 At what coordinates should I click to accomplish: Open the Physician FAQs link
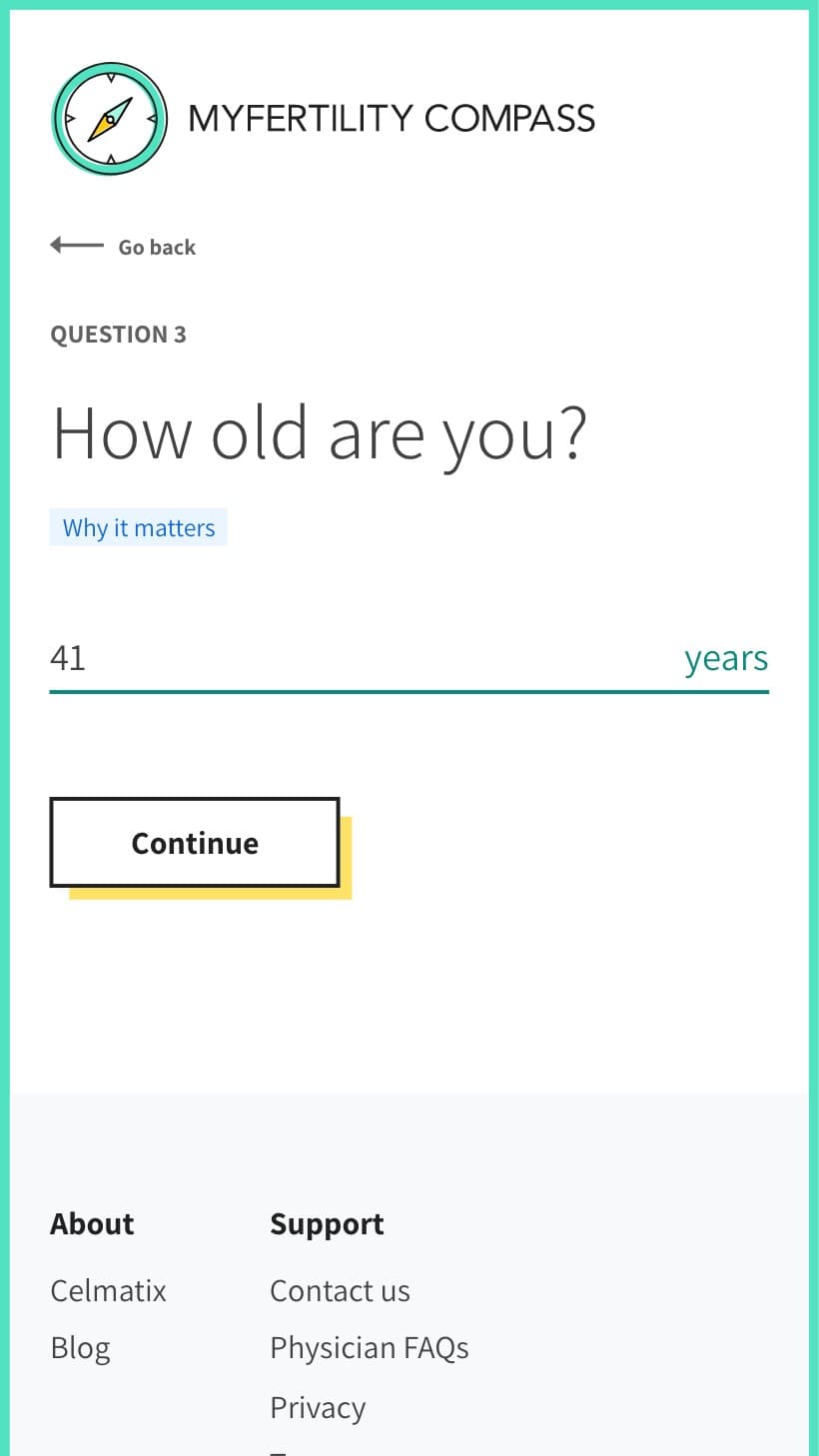(x=370, y=1348)
